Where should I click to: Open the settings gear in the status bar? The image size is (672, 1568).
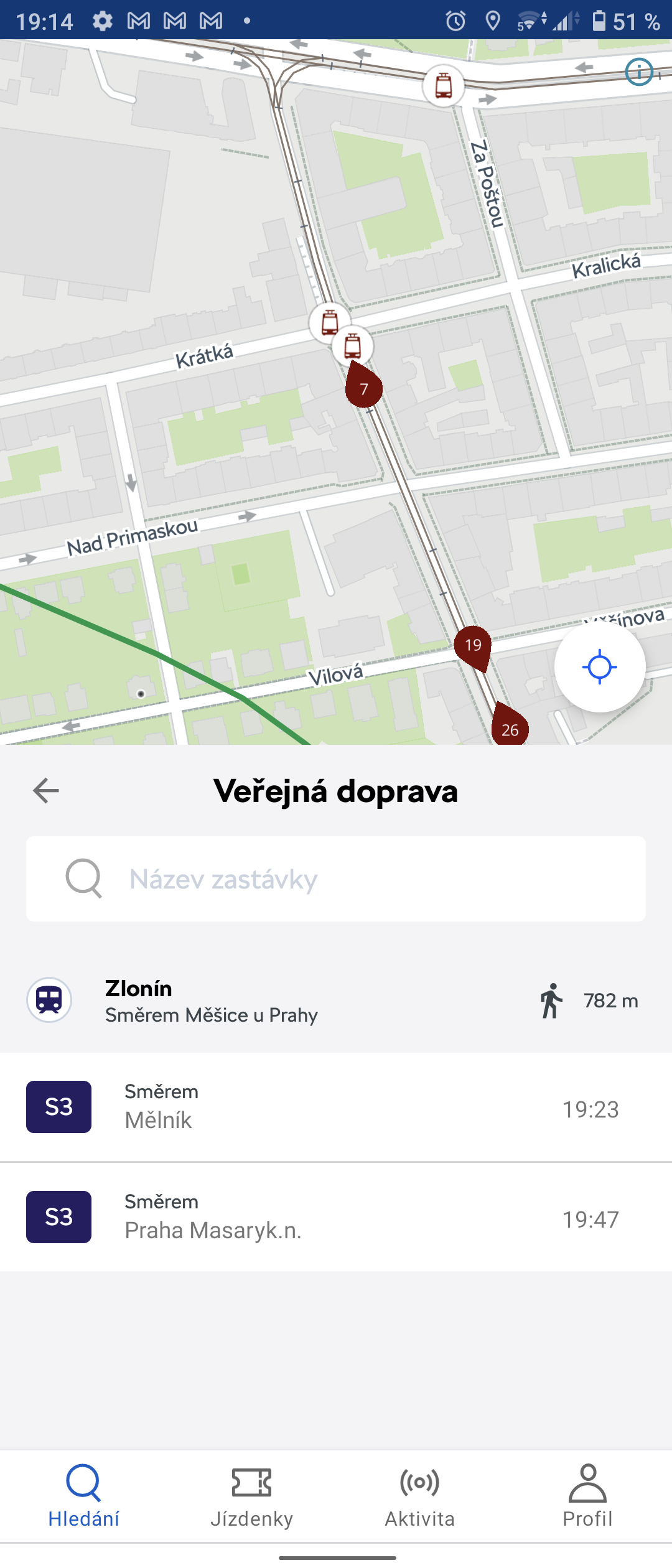point(103,21)
